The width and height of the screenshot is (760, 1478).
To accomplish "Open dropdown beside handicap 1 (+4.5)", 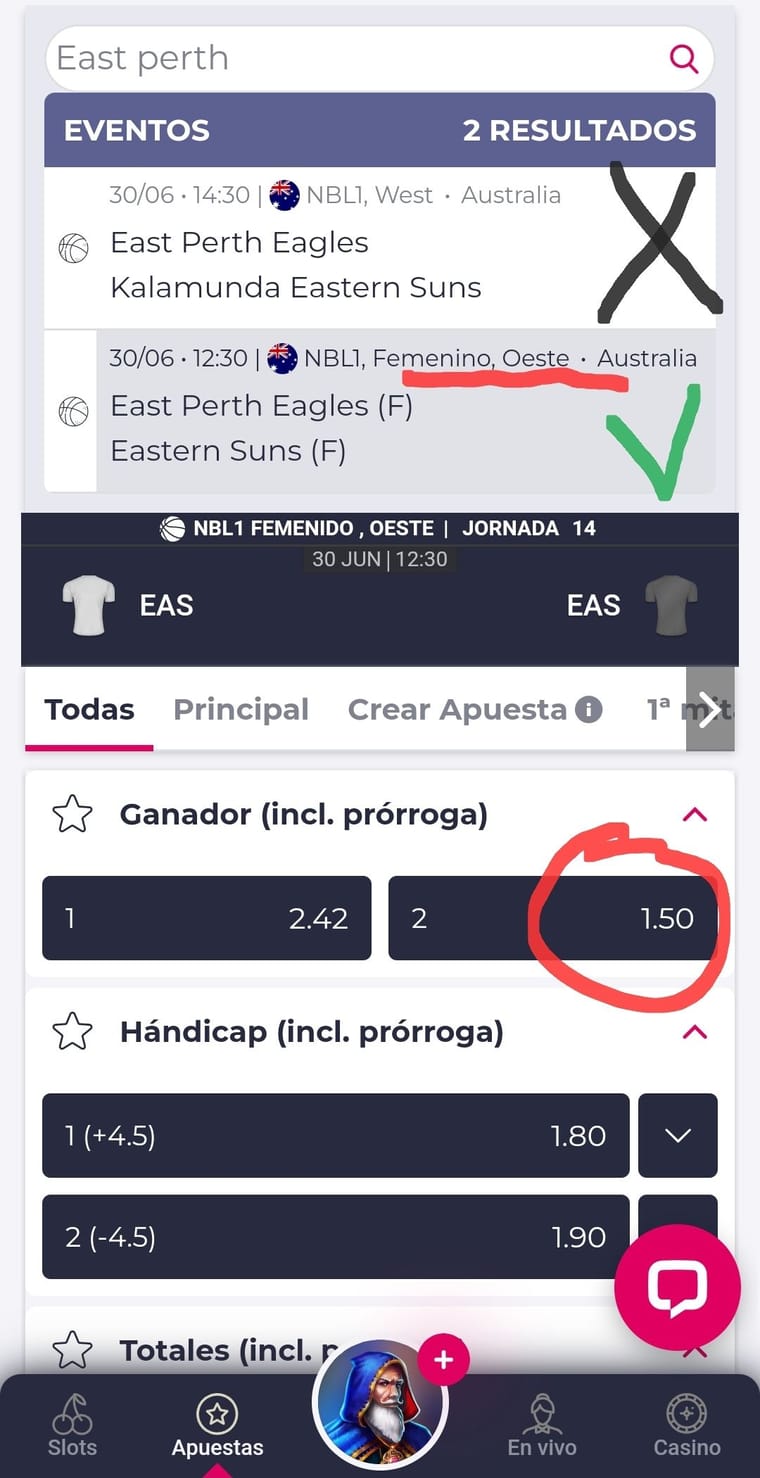I will point(677,1136).
